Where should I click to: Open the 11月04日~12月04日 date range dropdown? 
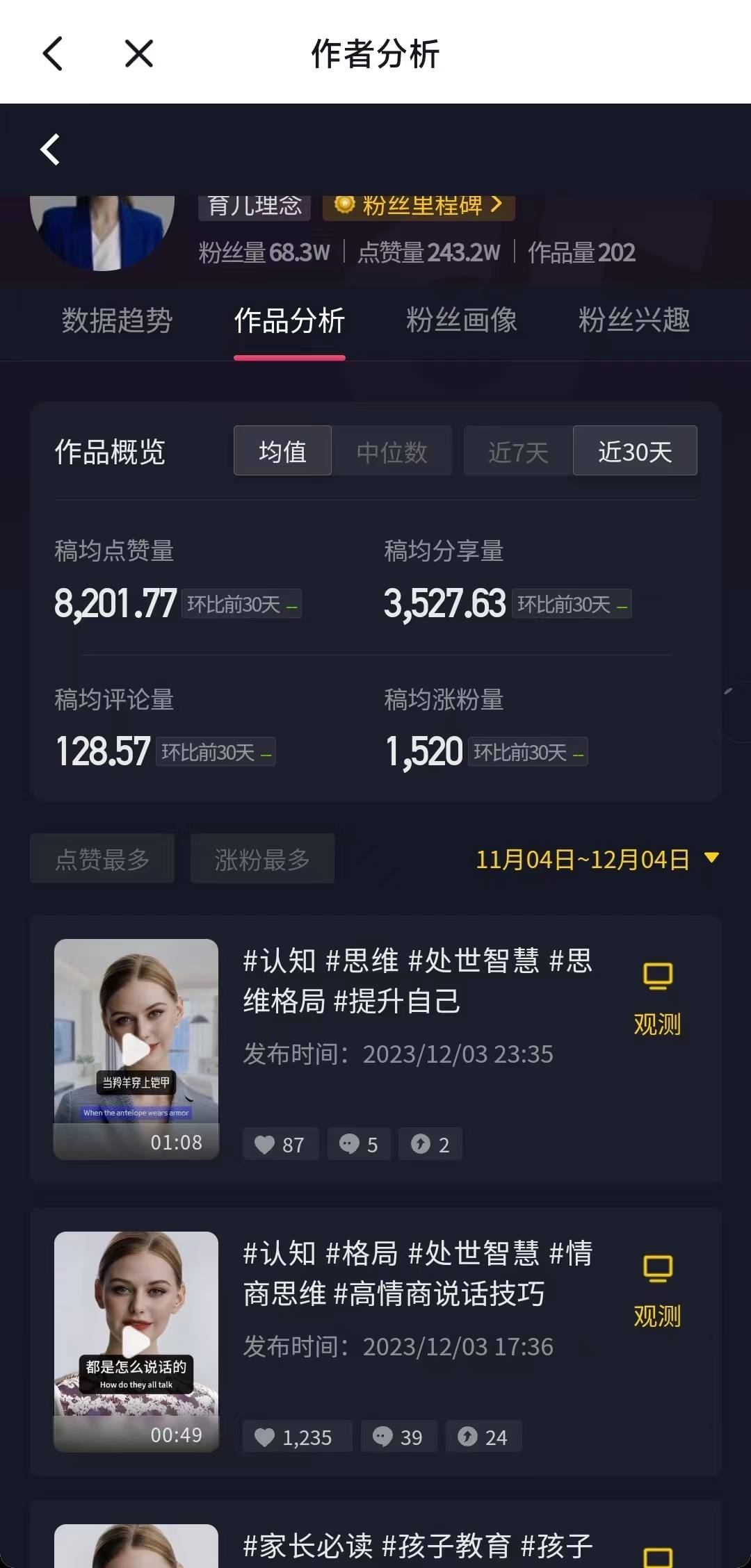point(597,859)
